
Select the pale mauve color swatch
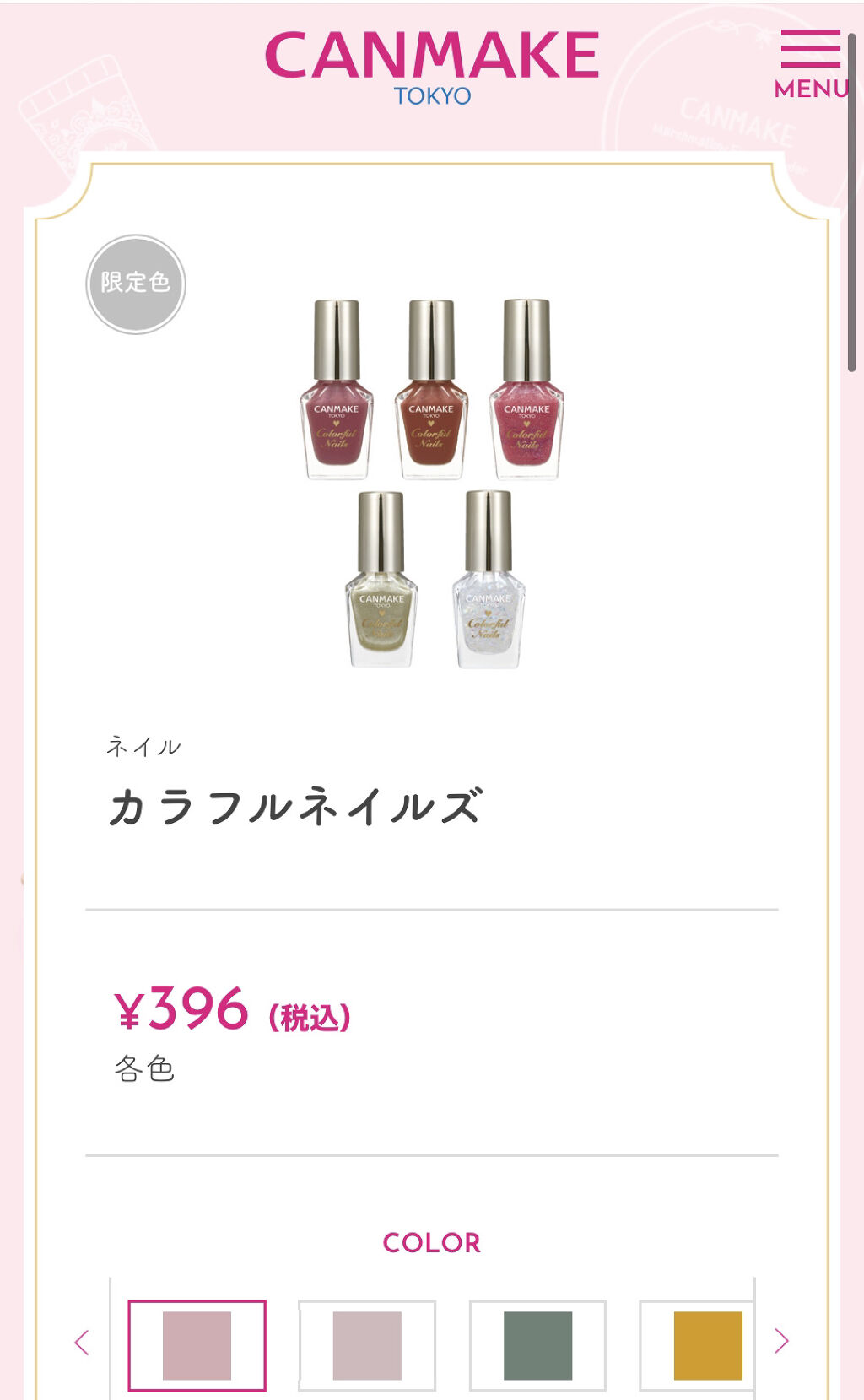367,1345
